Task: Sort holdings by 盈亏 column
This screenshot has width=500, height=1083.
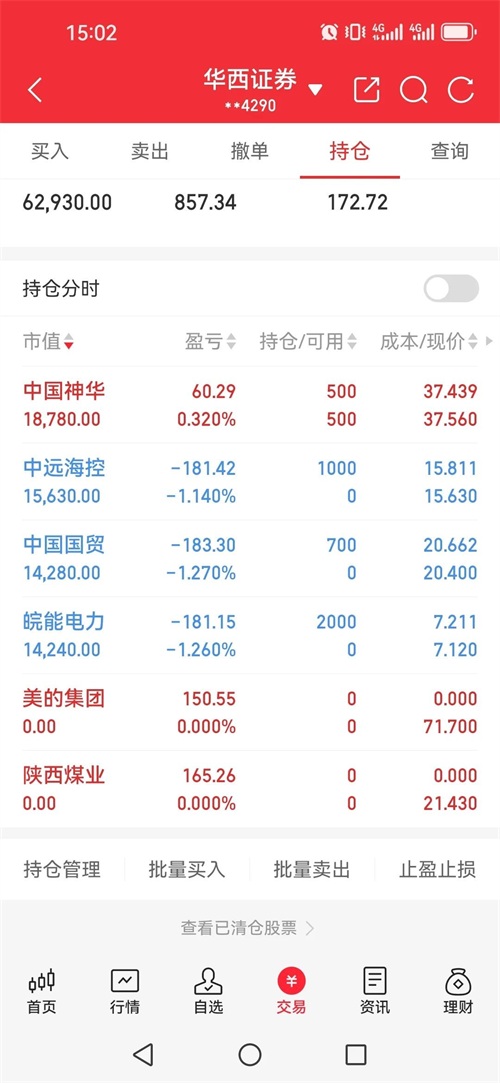Action: click(210, 341)
